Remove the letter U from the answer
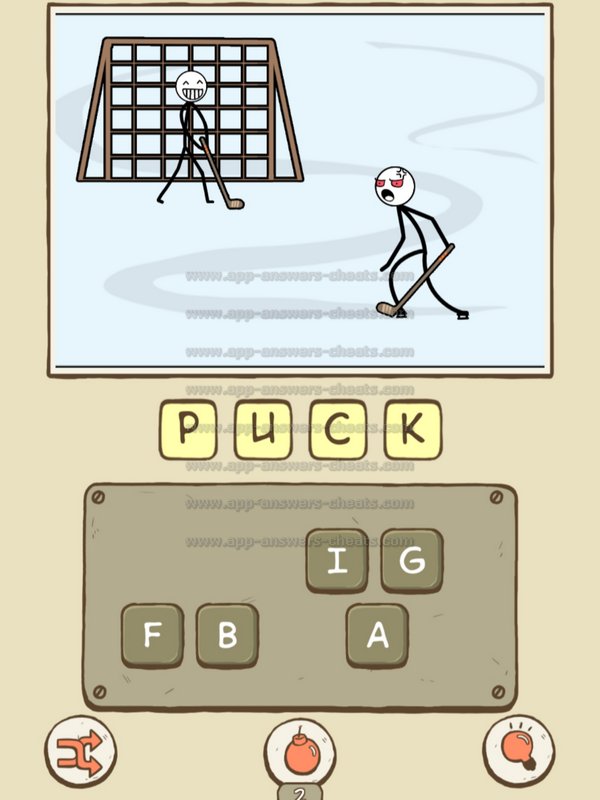This screenshot has height=800, width=600. pos(262,430)
